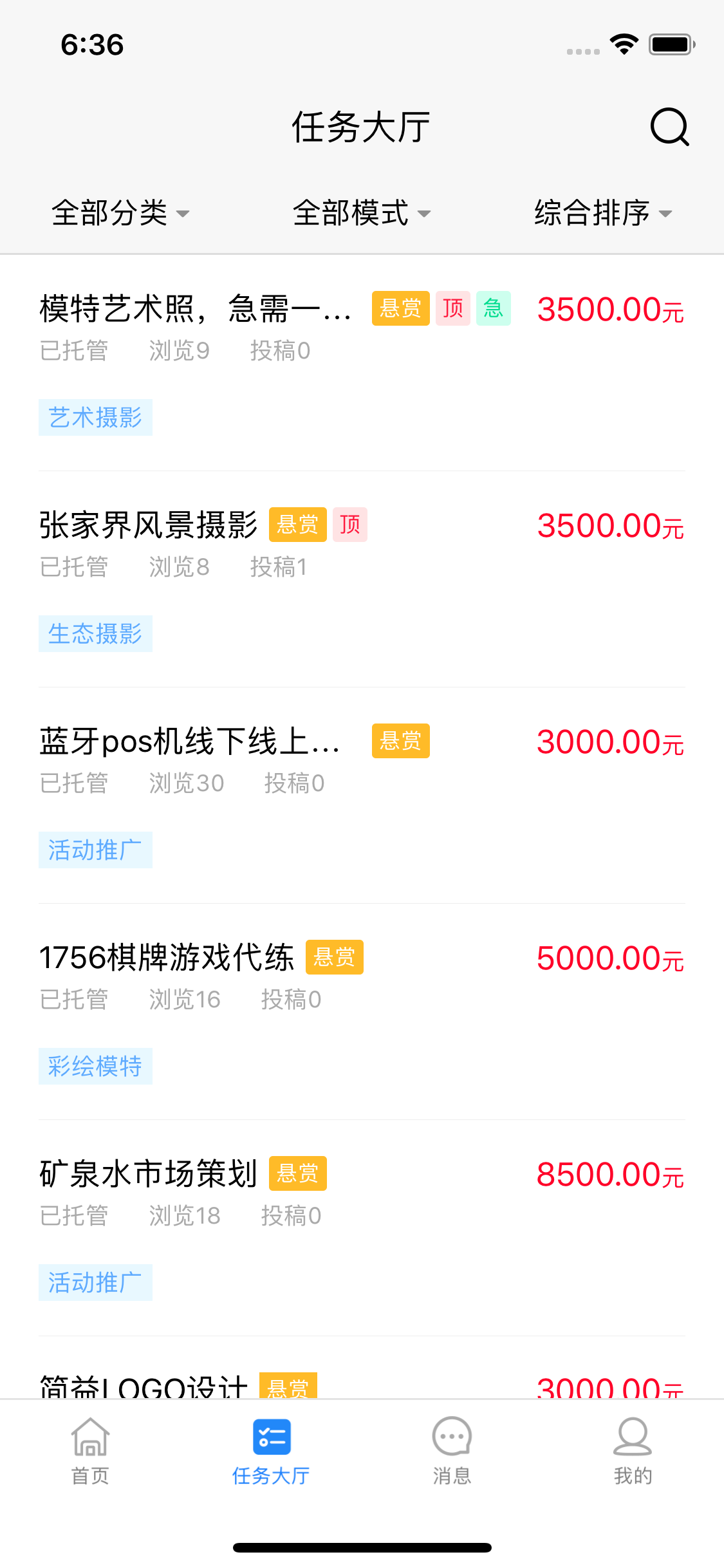Open the 模特艺术照 task listing
The width and height of the screenshot is (724, 1568).
(362, 363)
